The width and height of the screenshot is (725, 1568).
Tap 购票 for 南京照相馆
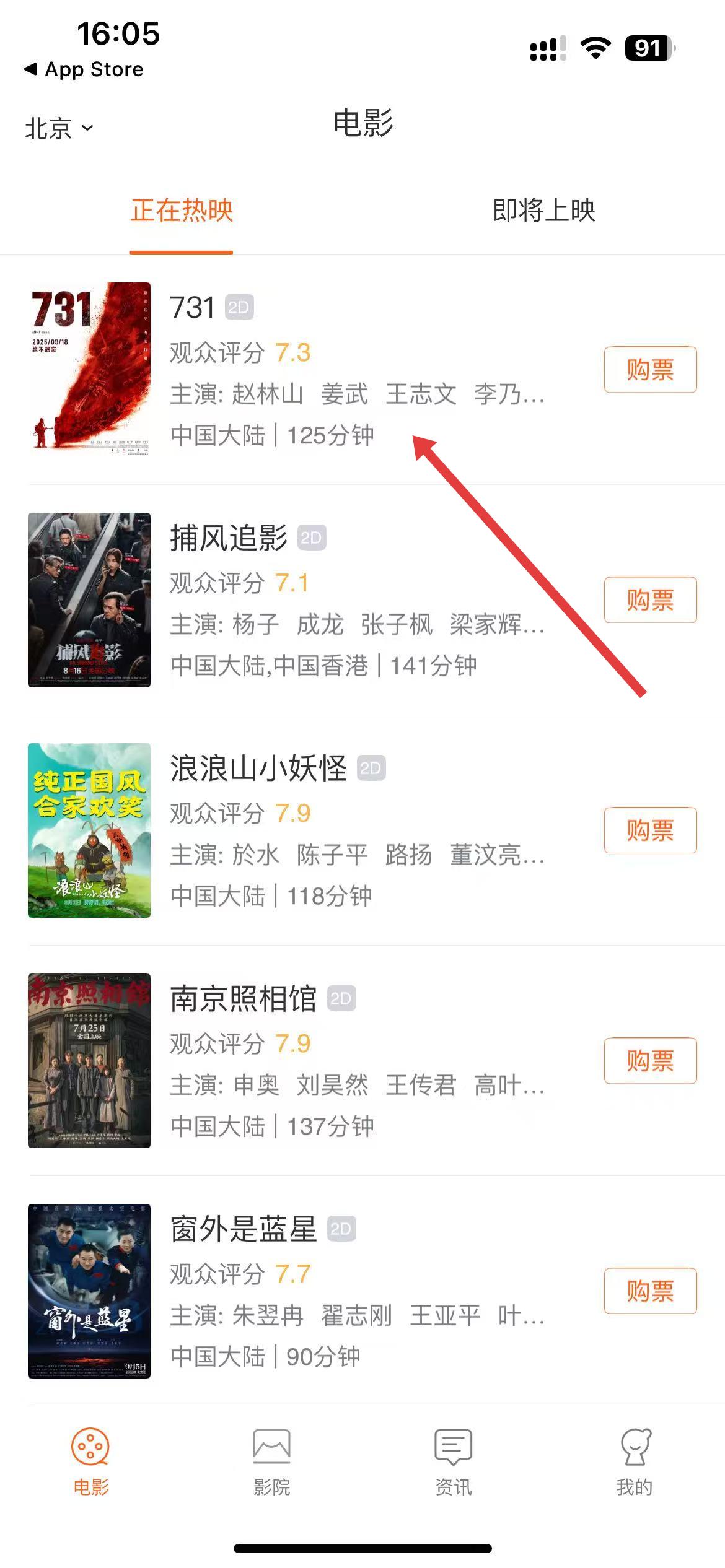pyautogui.click(x=650, y=1061)
